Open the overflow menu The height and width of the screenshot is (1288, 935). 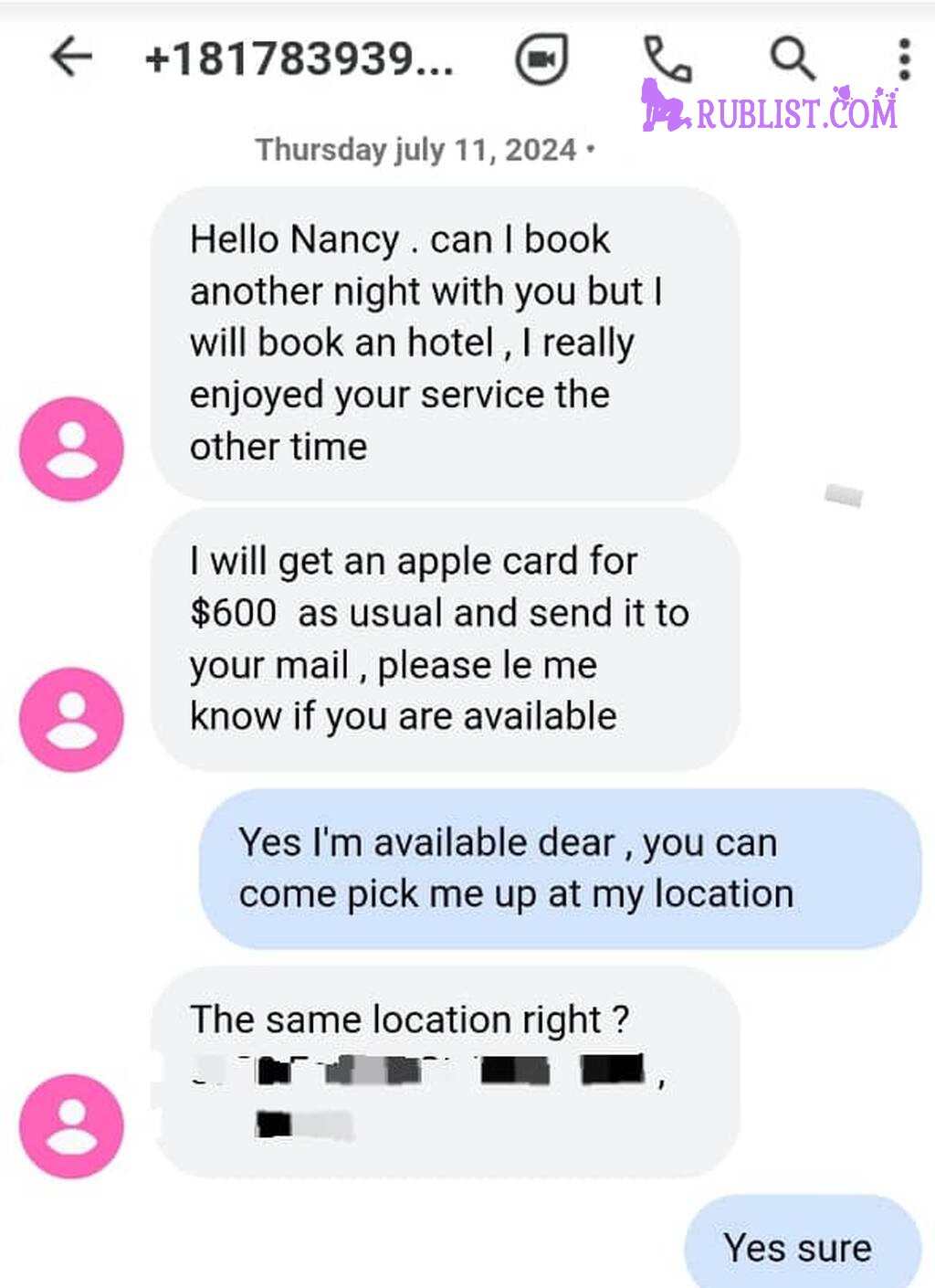pos(903,59)
